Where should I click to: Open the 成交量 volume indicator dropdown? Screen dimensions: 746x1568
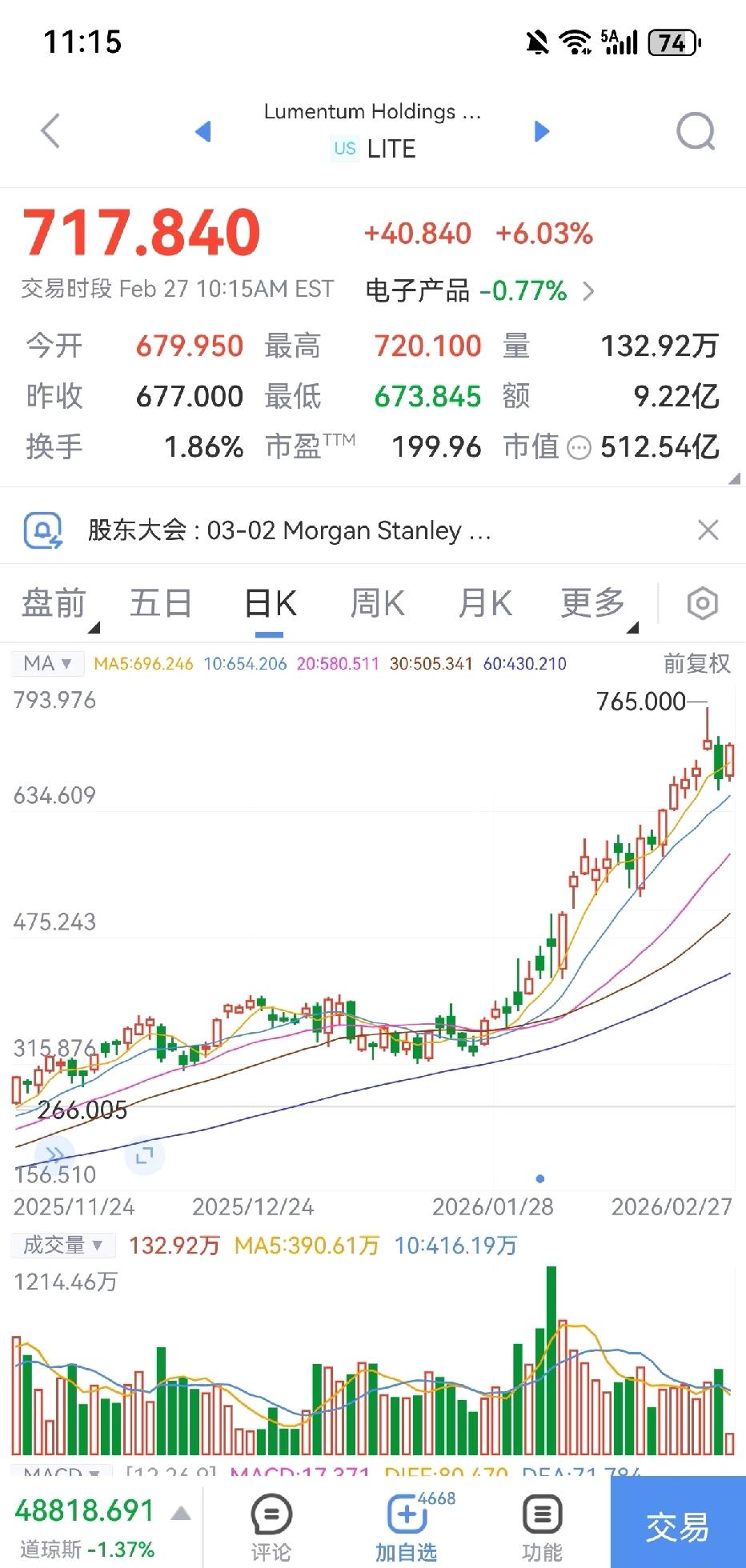(63, 1245)
